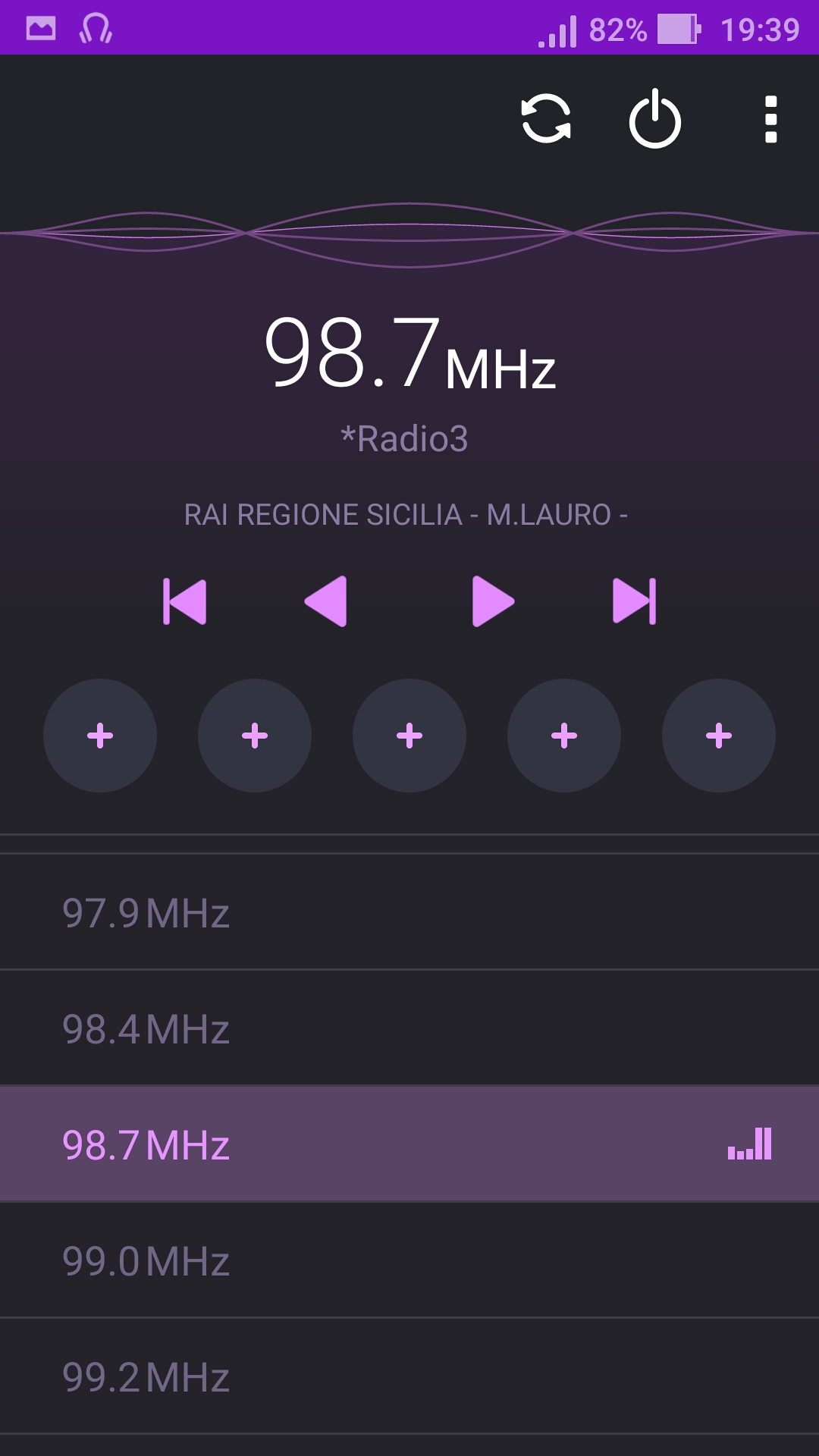Tap the refresh station scan icon
The width and height of the screenshot is (819, 1456).
pos(546,119)
